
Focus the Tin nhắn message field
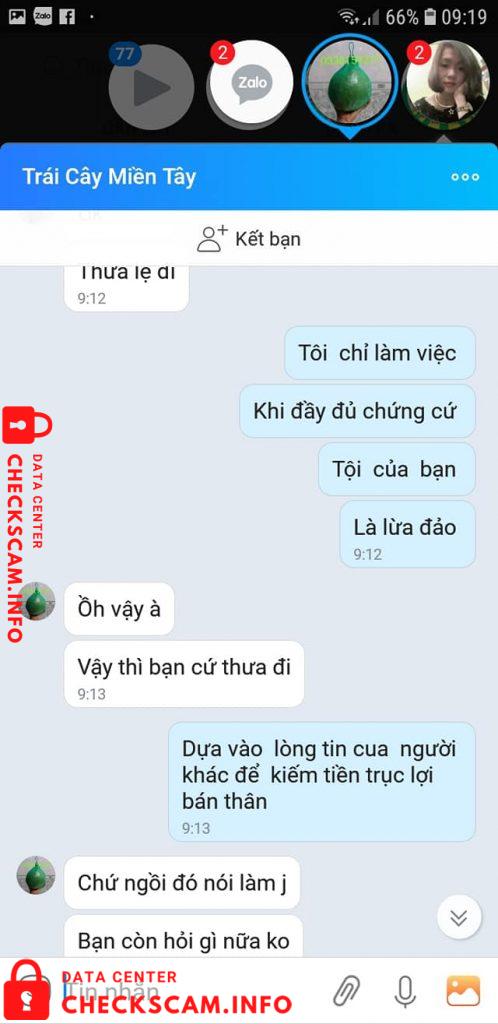[x=189, y=991]
